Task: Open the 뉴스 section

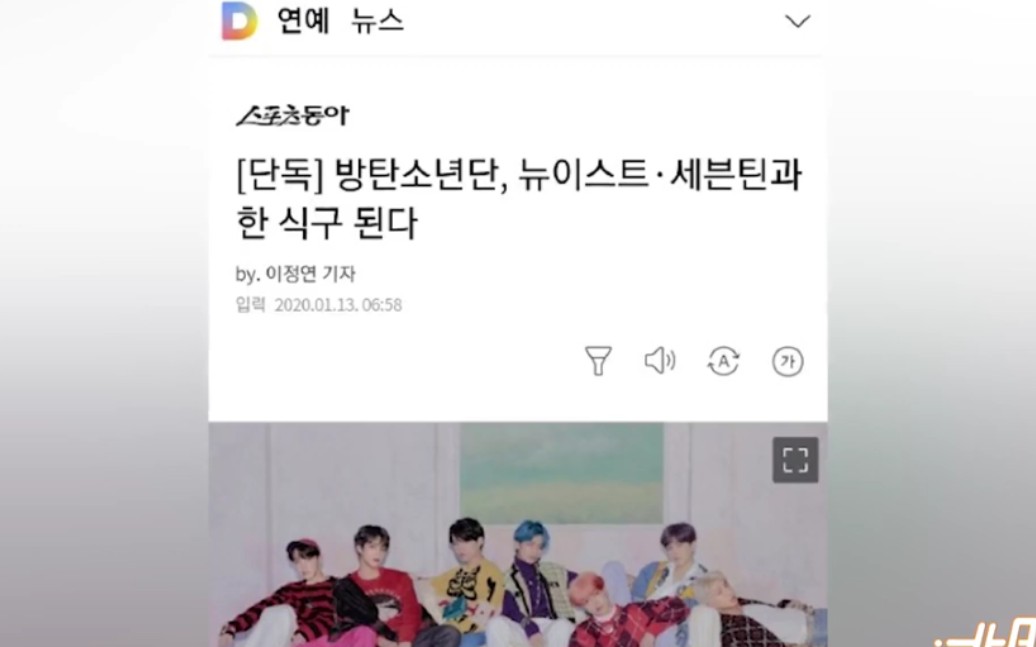Action: [377, 21]
